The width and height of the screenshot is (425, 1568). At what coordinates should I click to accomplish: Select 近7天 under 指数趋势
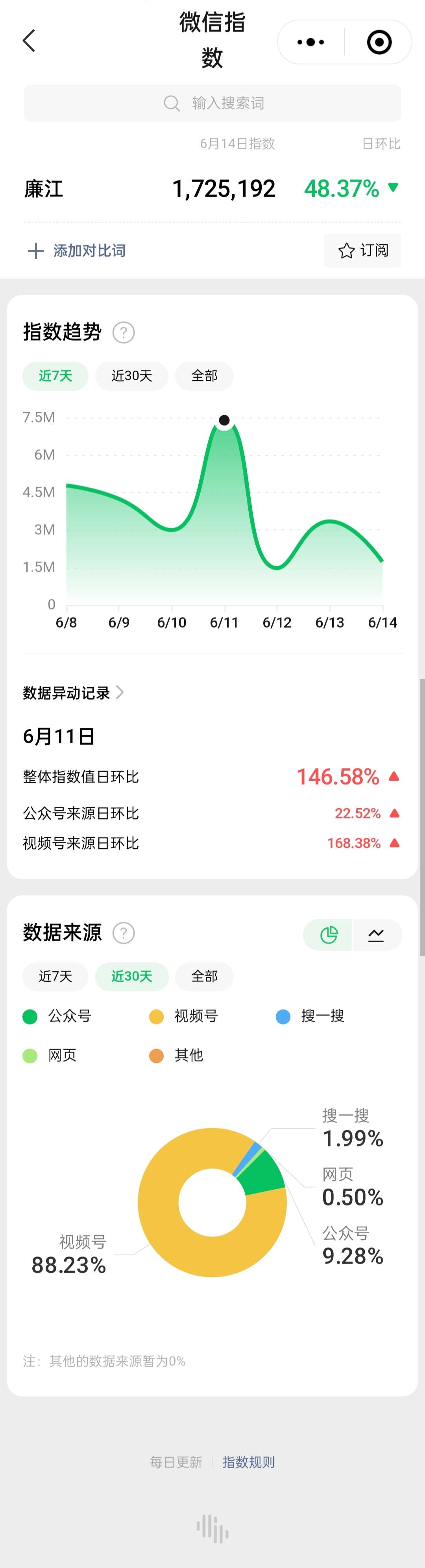coord(55,376)
